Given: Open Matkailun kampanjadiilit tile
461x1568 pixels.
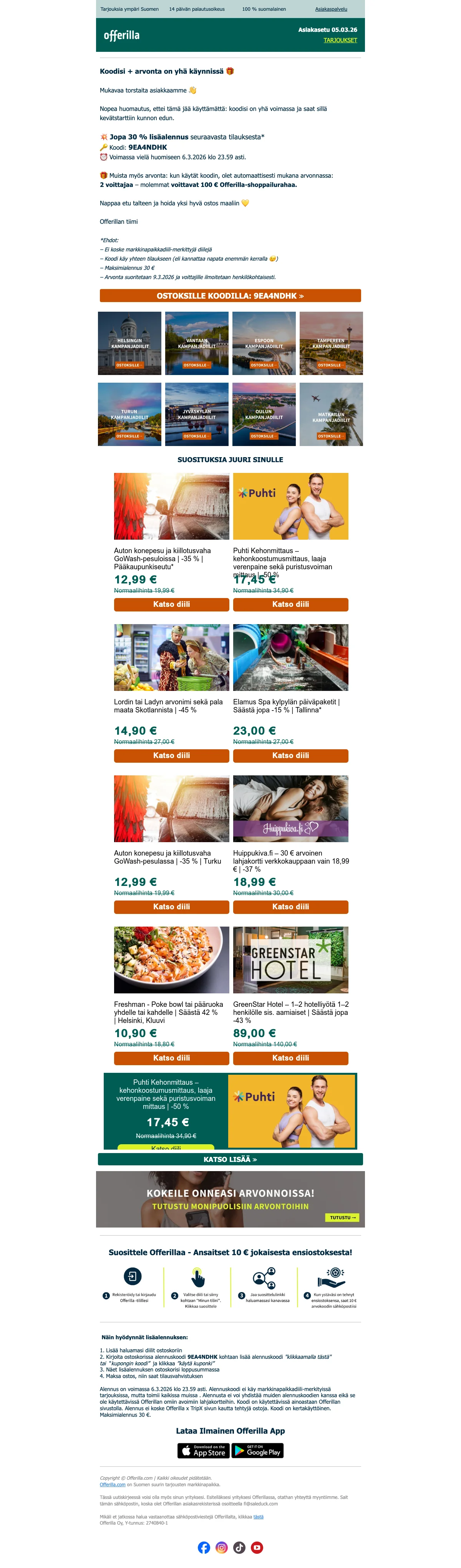Looking at the screenshot, I should 331,415.
